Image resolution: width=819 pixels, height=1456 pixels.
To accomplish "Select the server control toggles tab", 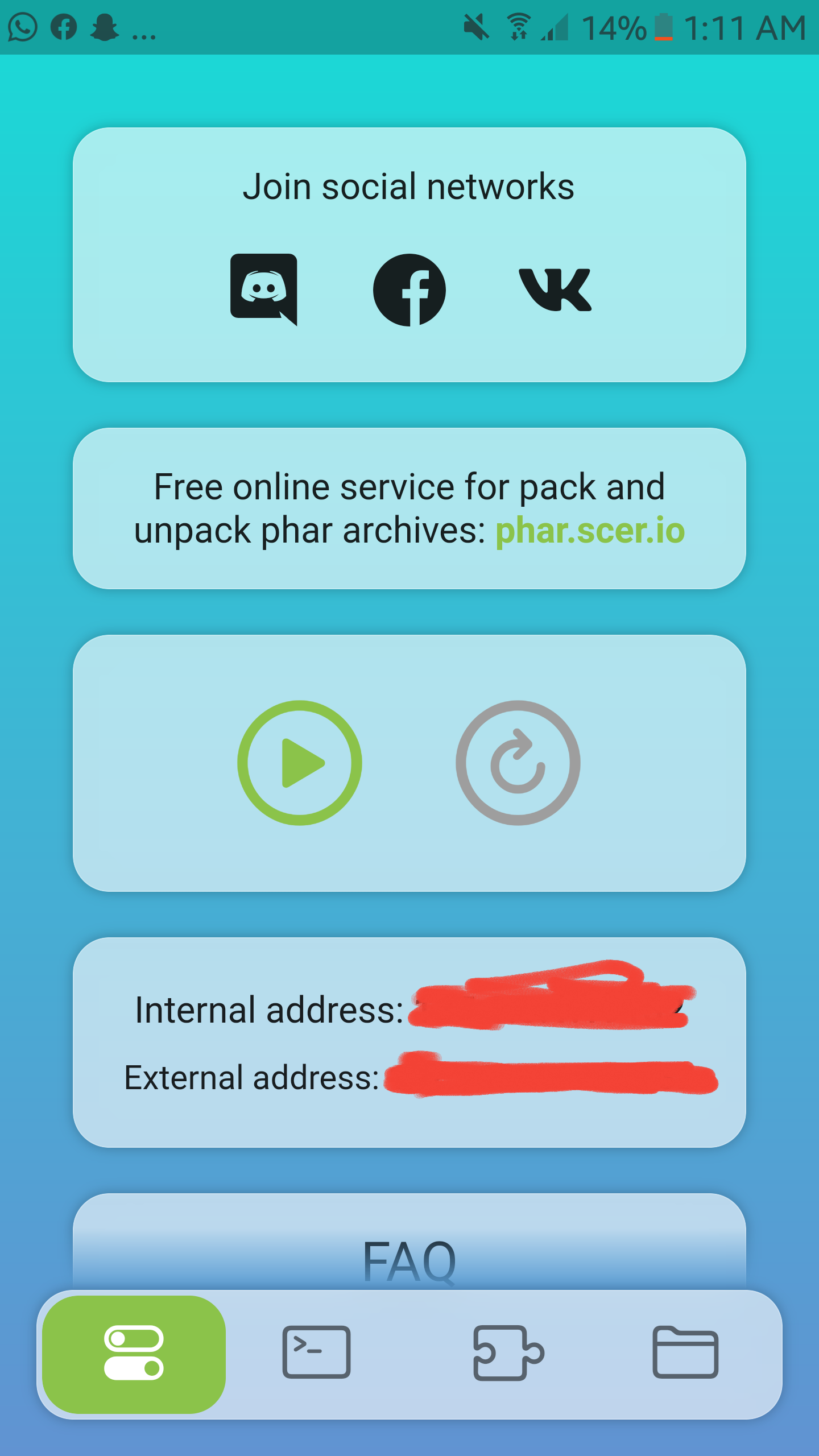I will (x=134, y=1354).
